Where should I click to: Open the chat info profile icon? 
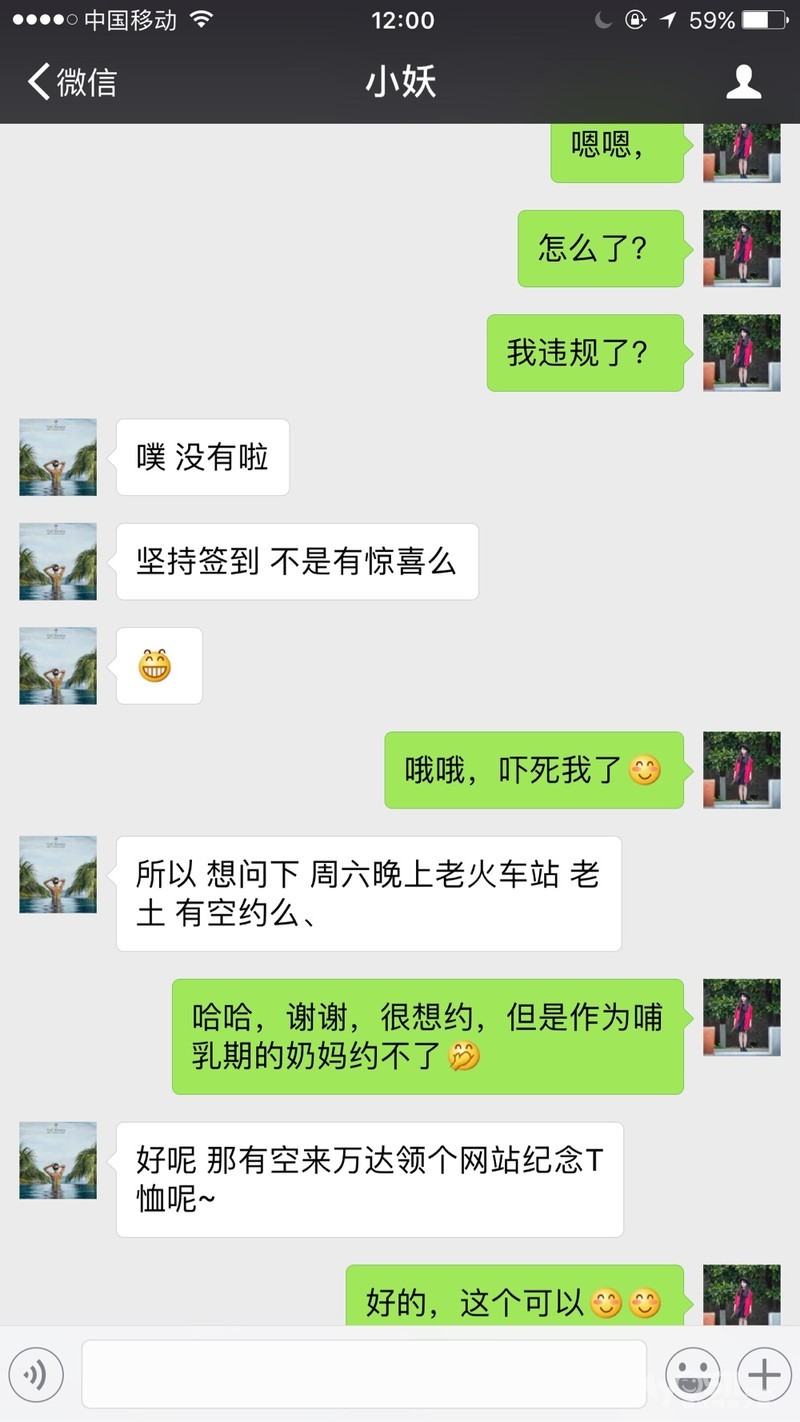click(743, 82)
